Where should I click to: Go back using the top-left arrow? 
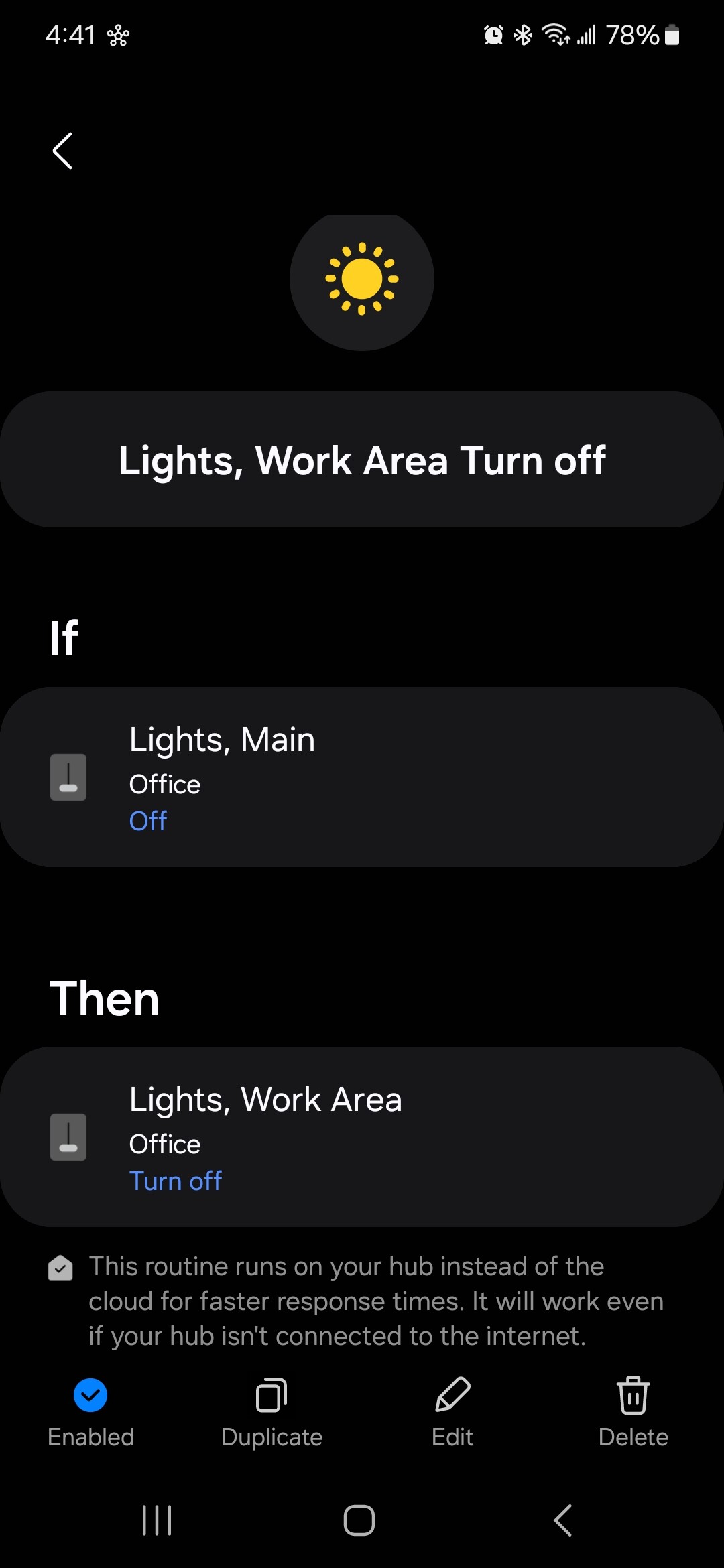click(62, 151)
